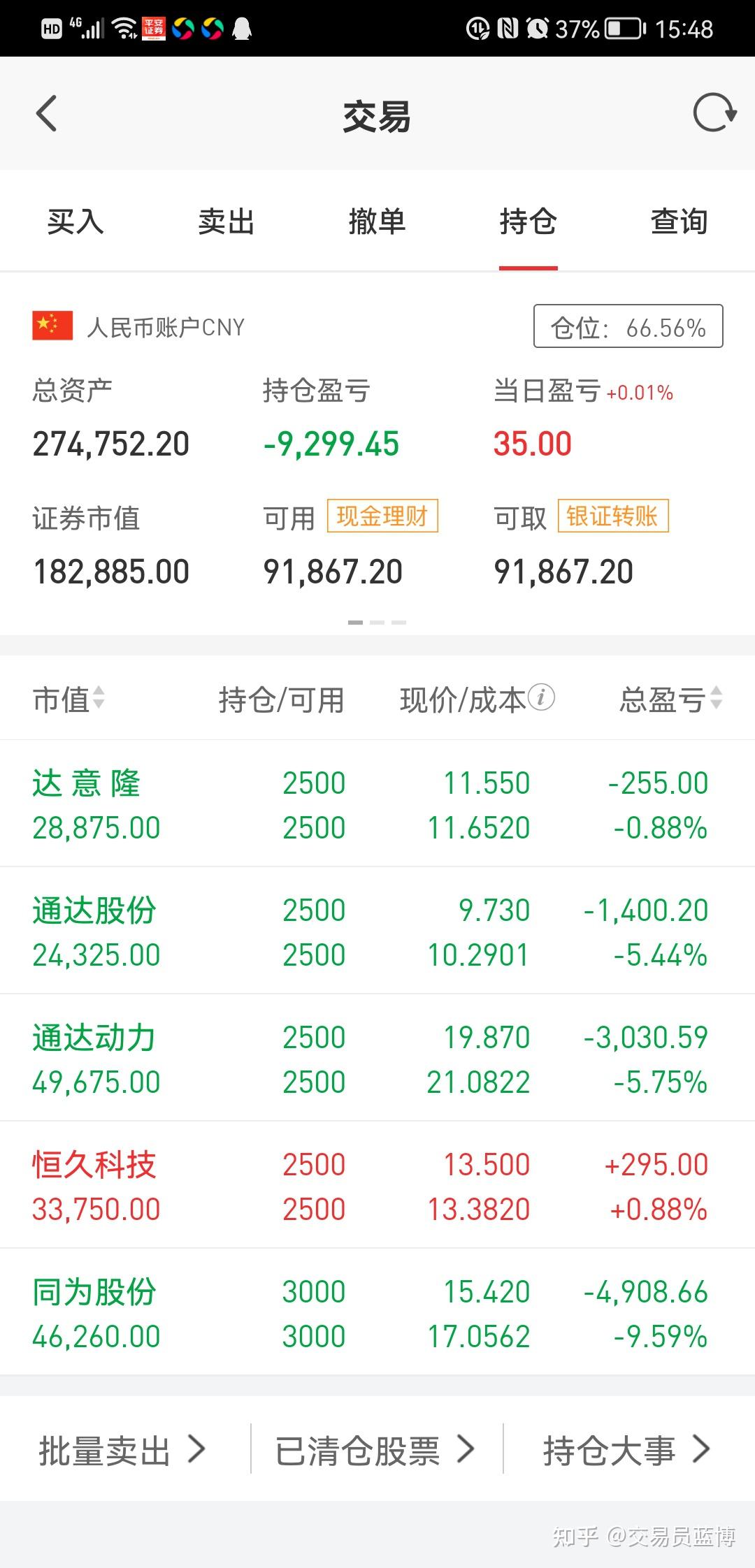The image size is (755, 1568).
Task: View 已清仓股票 cleared stocks
Action: [x=375, y=1451]
